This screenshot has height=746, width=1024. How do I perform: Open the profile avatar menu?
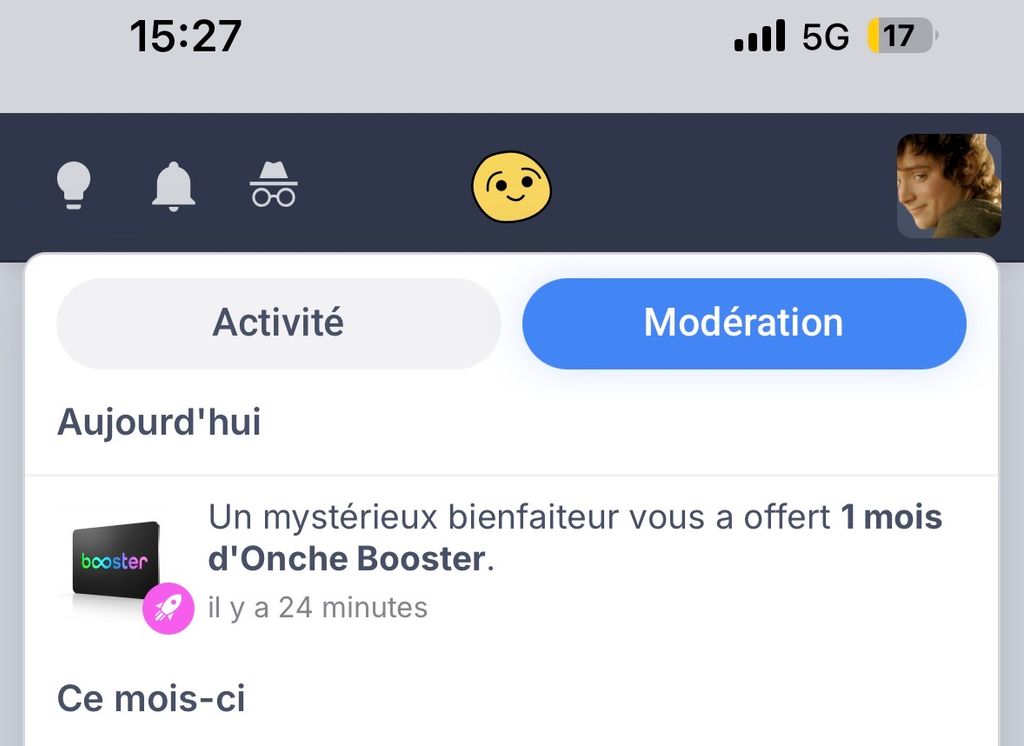click(x=948, y=186)
